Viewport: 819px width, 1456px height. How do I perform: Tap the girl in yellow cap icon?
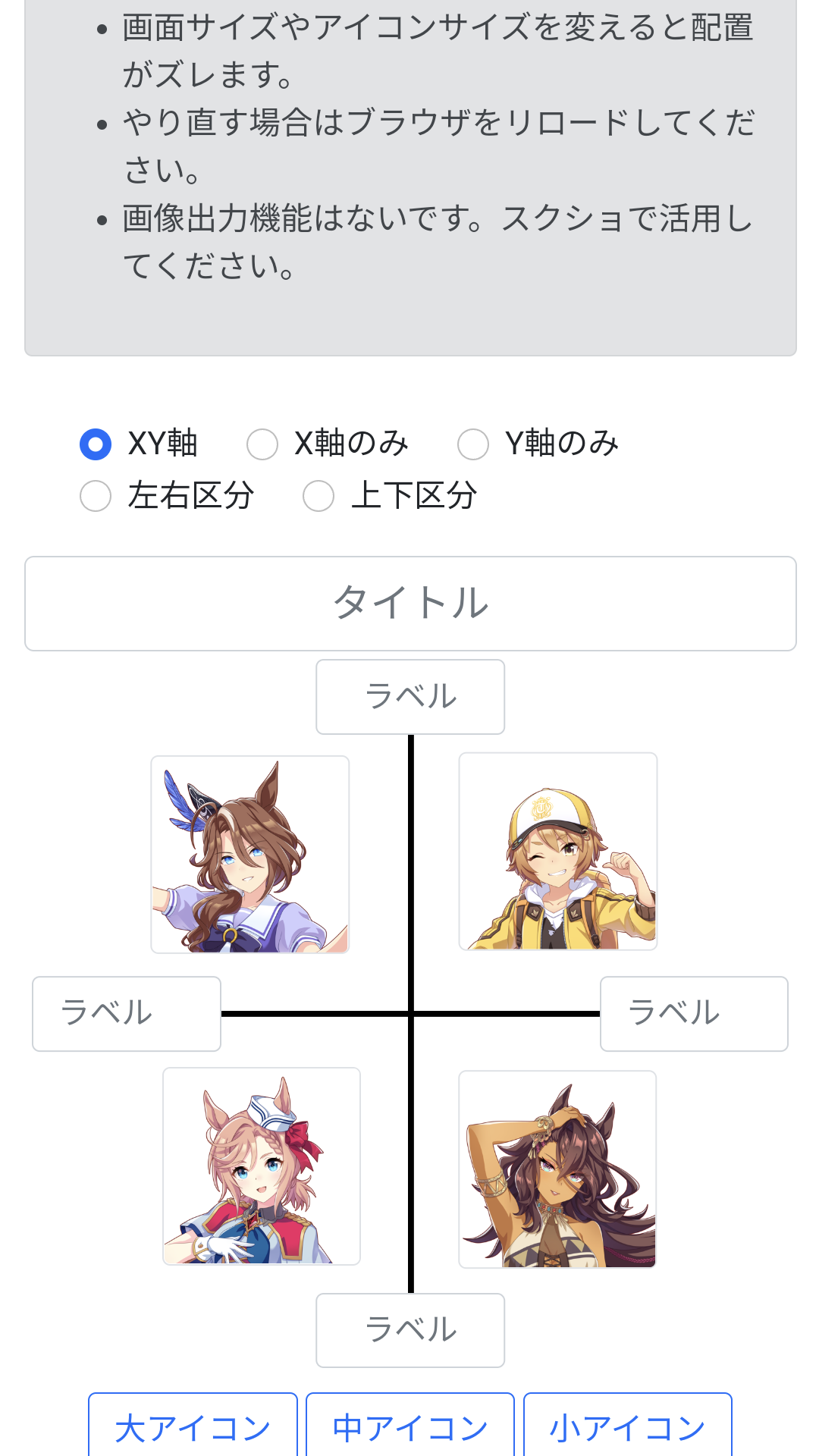pyautogui.click(x=558, y=852)
